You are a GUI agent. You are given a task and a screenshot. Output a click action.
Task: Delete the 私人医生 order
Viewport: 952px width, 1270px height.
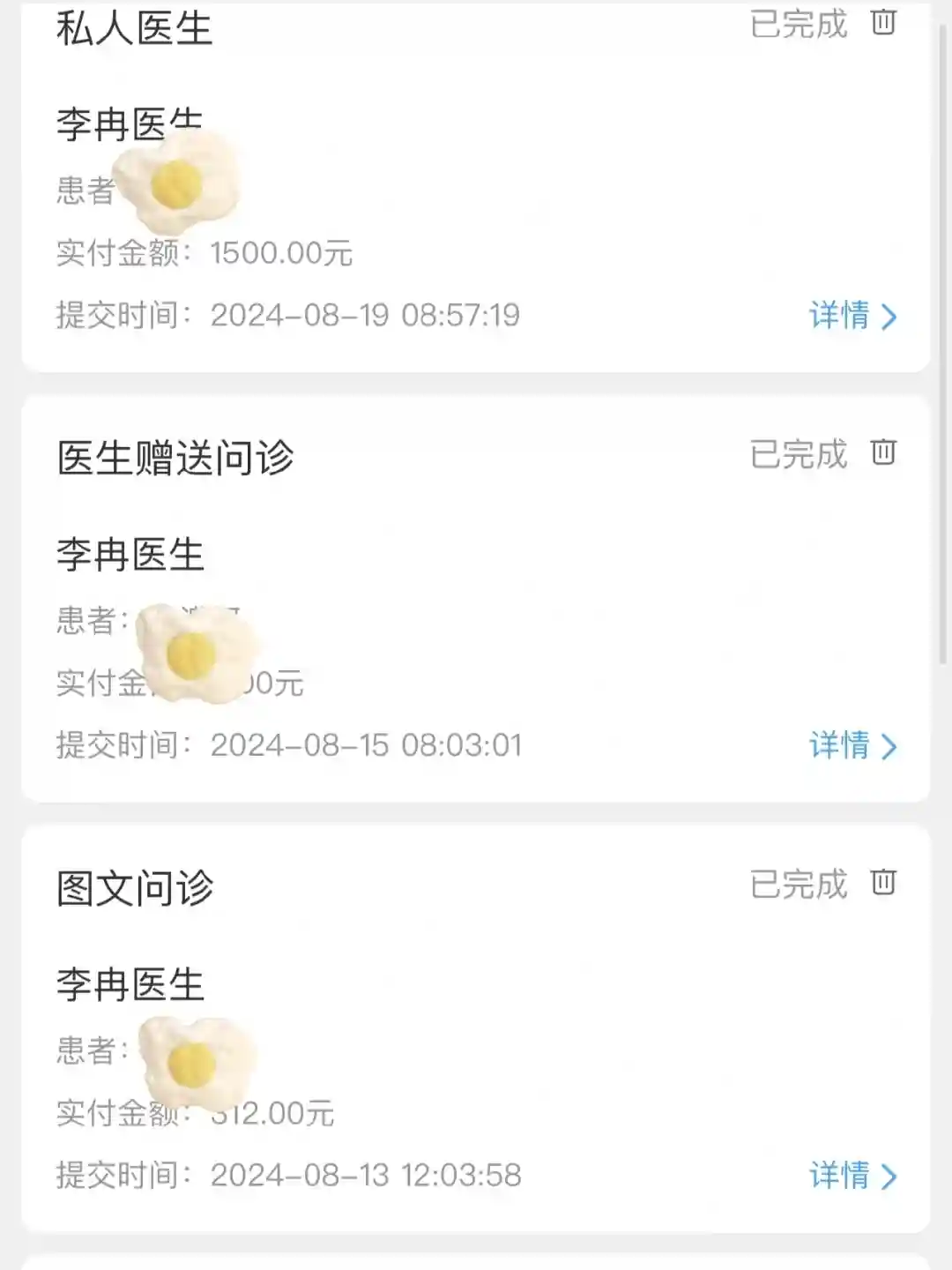tap(883, 22)
